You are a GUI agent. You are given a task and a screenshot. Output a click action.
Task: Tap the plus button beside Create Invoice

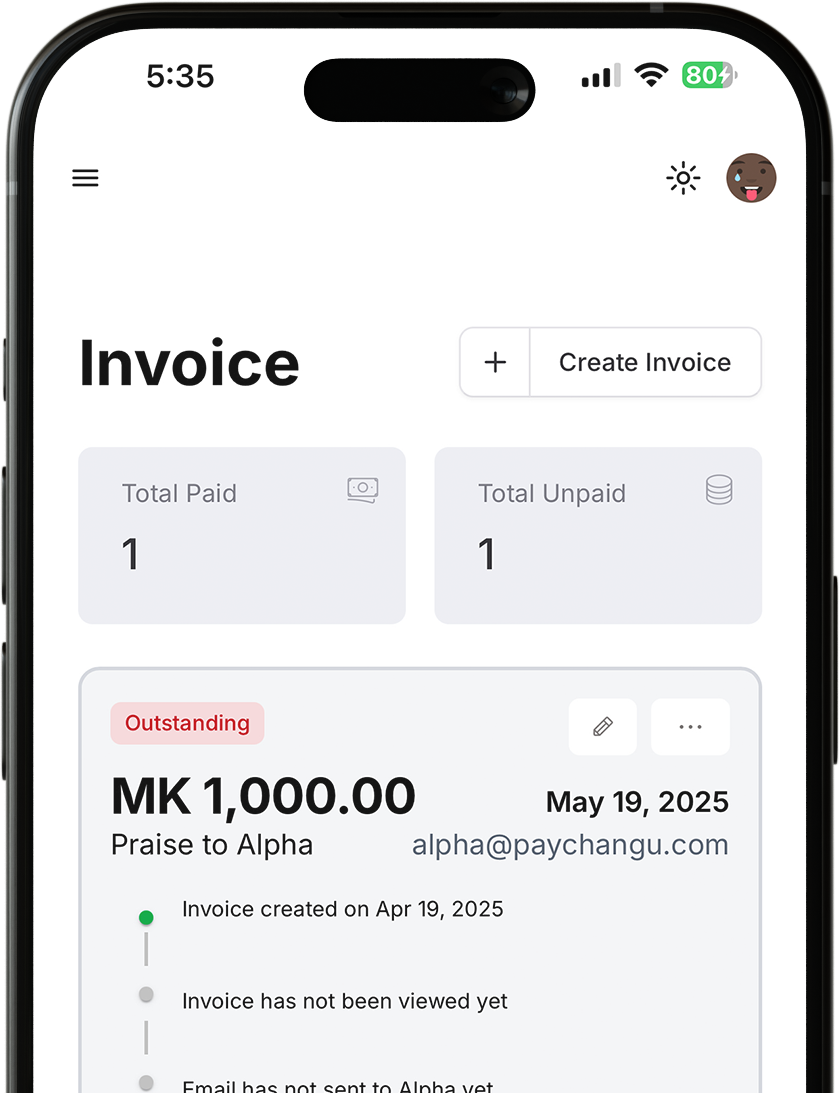coord(495,362)
